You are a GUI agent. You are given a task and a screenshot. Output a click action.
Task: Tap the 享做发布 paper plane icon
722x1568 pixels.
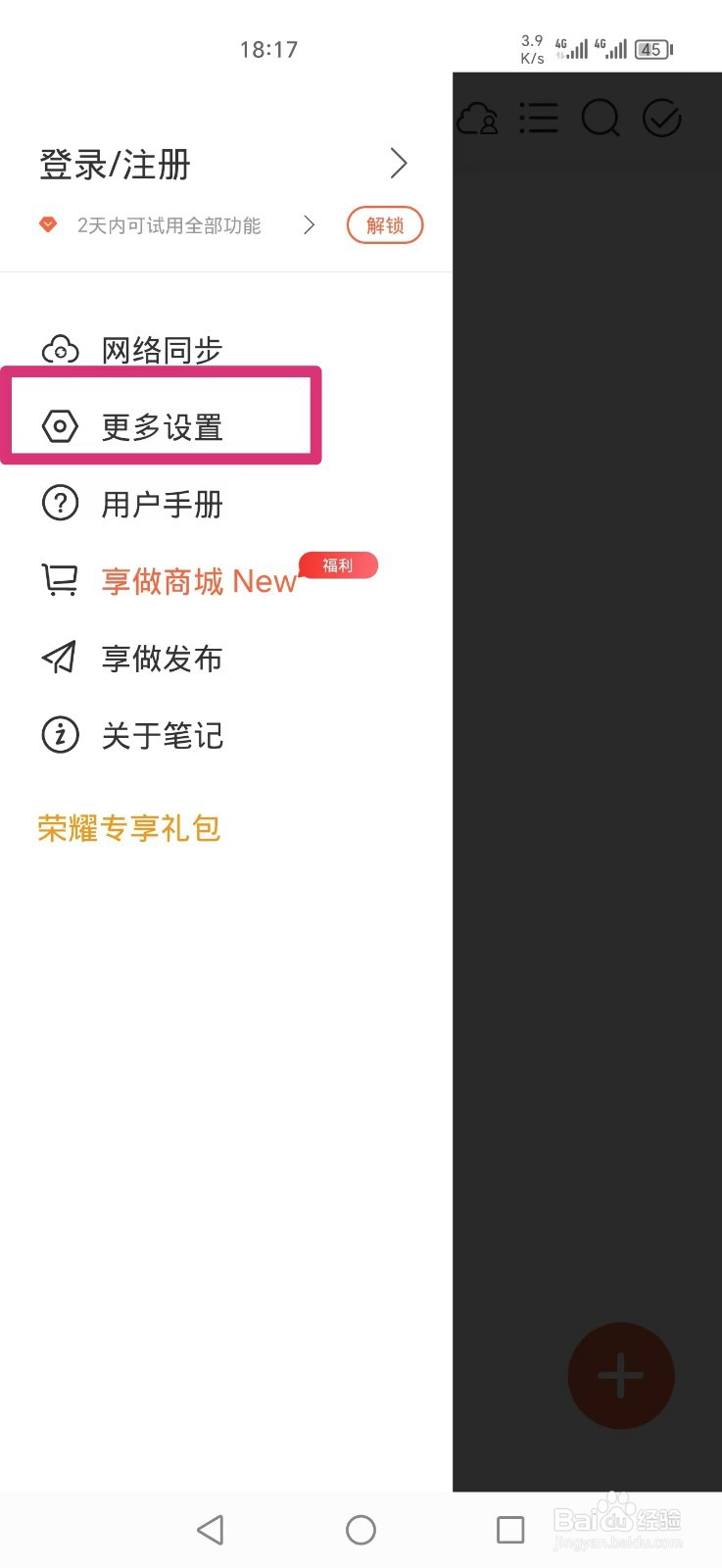coord(58,658)
